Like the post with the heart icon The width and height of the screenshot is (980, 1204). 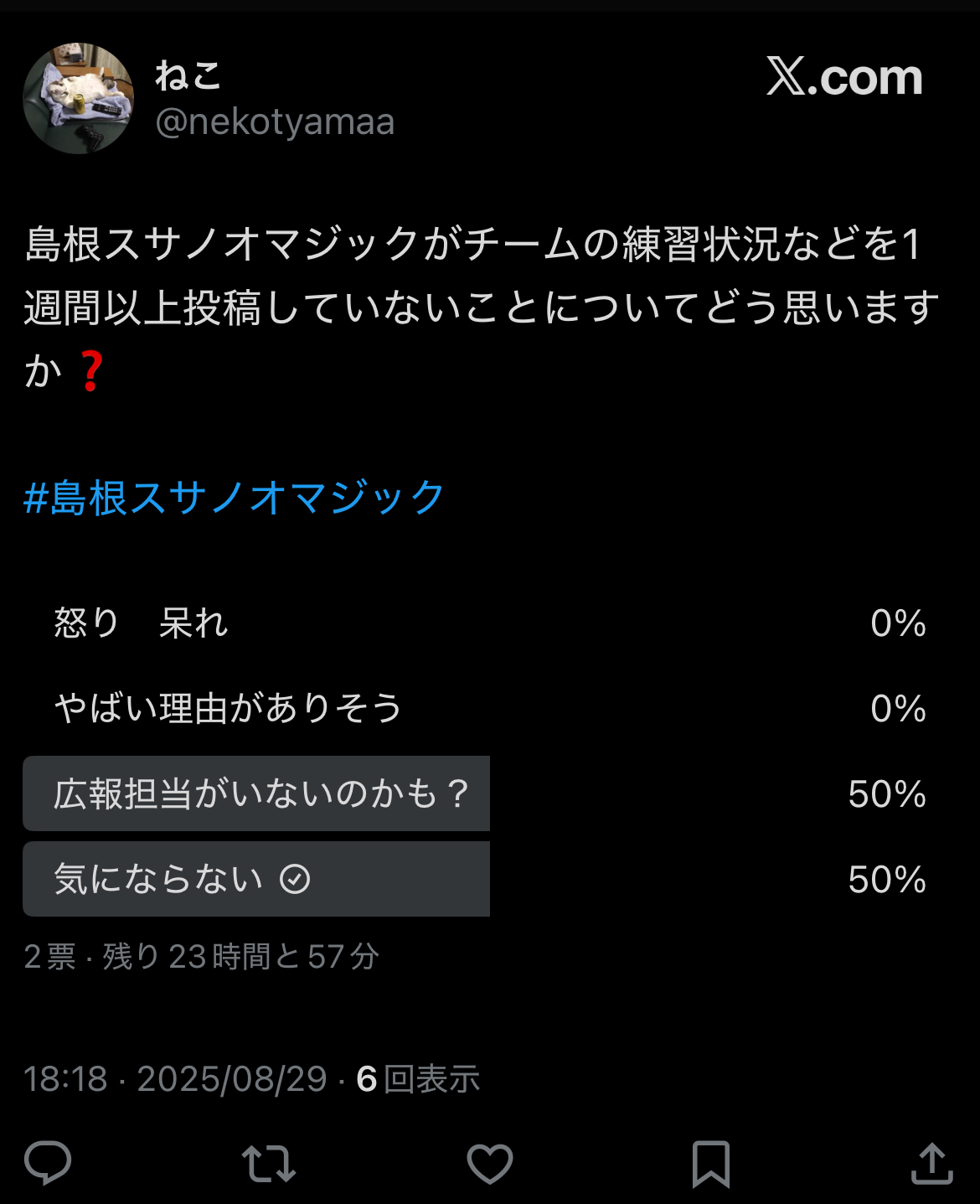(x=490, y=1163)
